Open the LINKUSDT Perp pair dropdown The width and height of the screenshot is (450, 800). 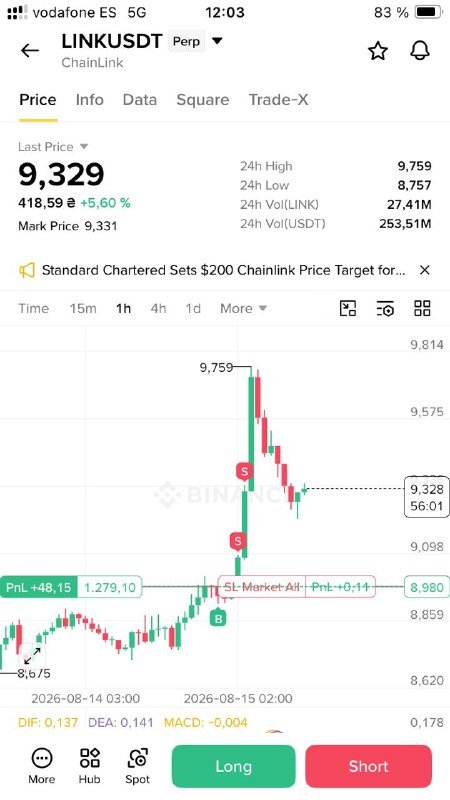(217, 41)
